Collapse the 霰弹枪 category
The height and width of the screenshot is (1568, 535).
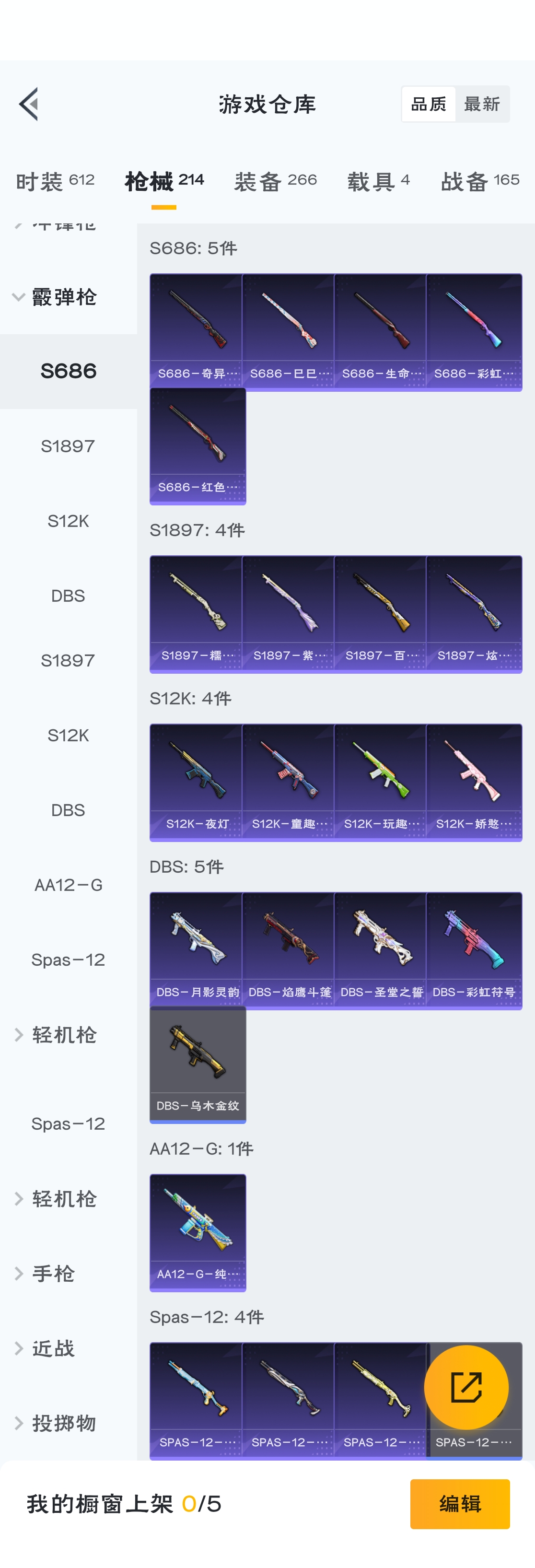pyautogui.click(x=55, y=297)
